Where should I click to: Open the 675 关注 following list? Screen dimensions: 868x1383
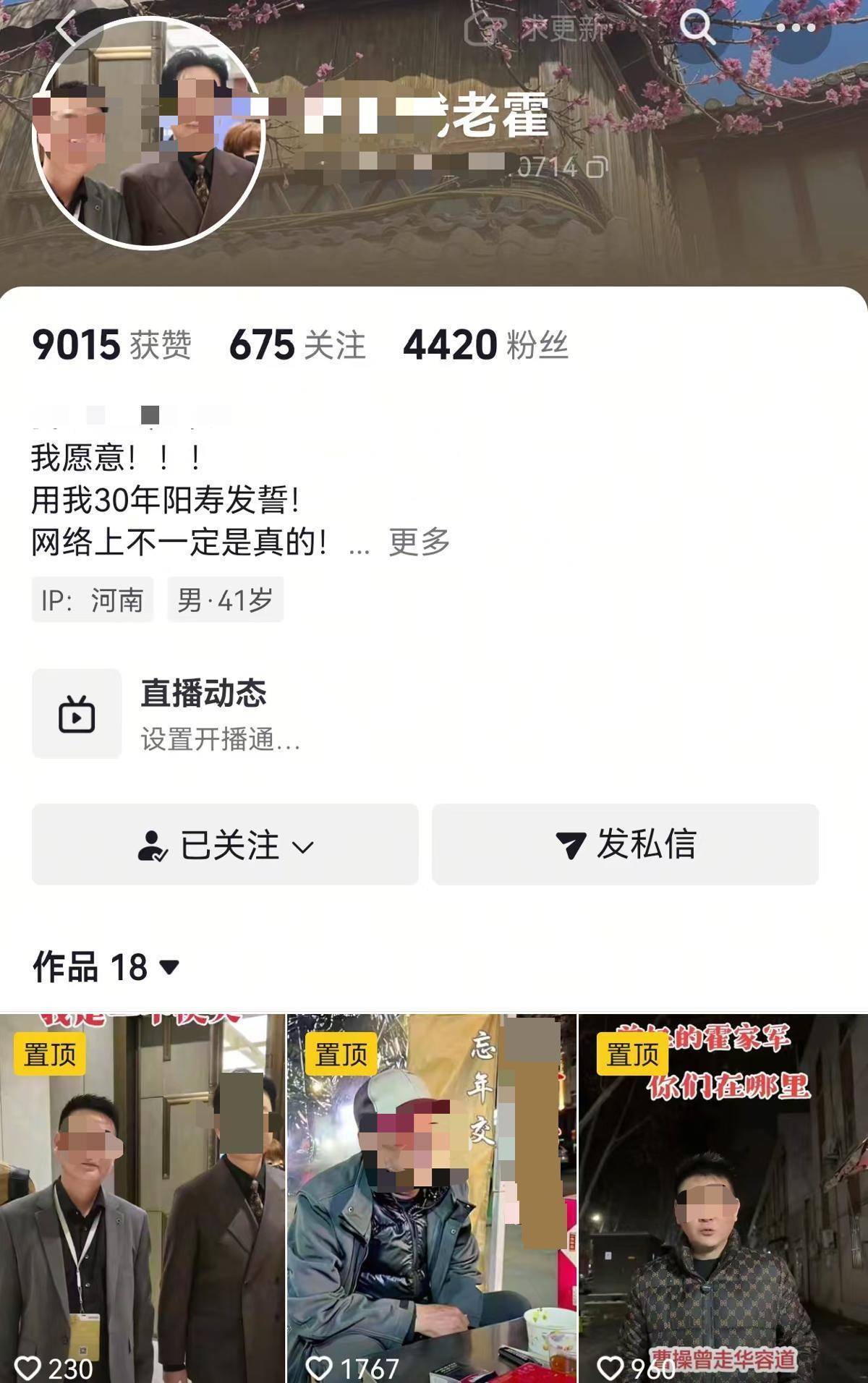click(x=297, y=345)
